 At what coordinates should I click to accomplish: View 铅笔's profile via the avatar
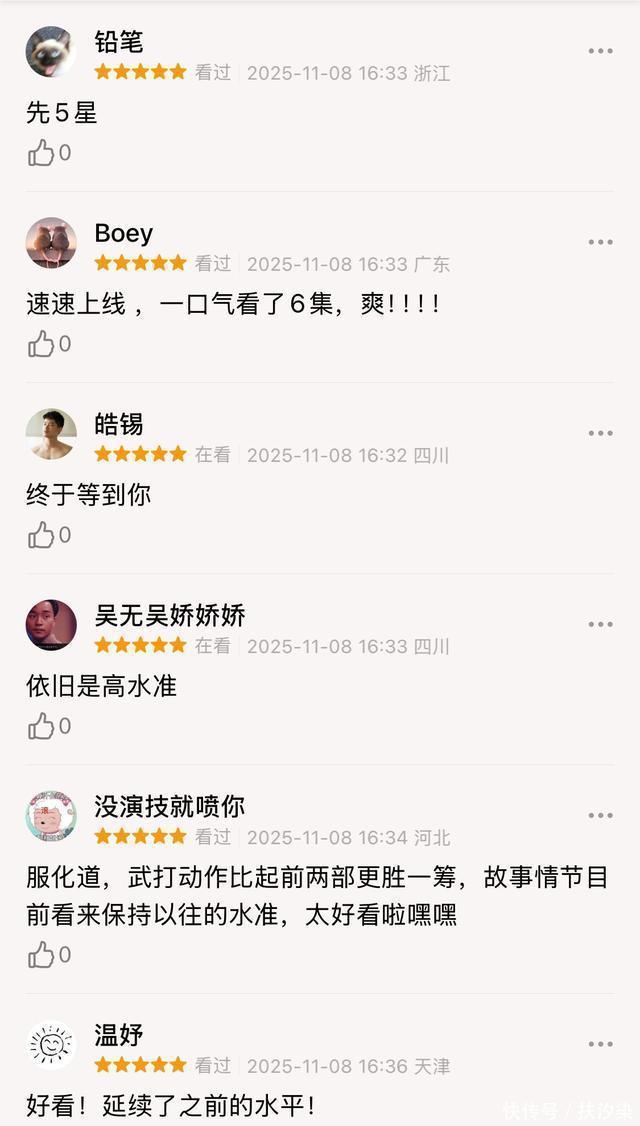click(x=51, y=52)
